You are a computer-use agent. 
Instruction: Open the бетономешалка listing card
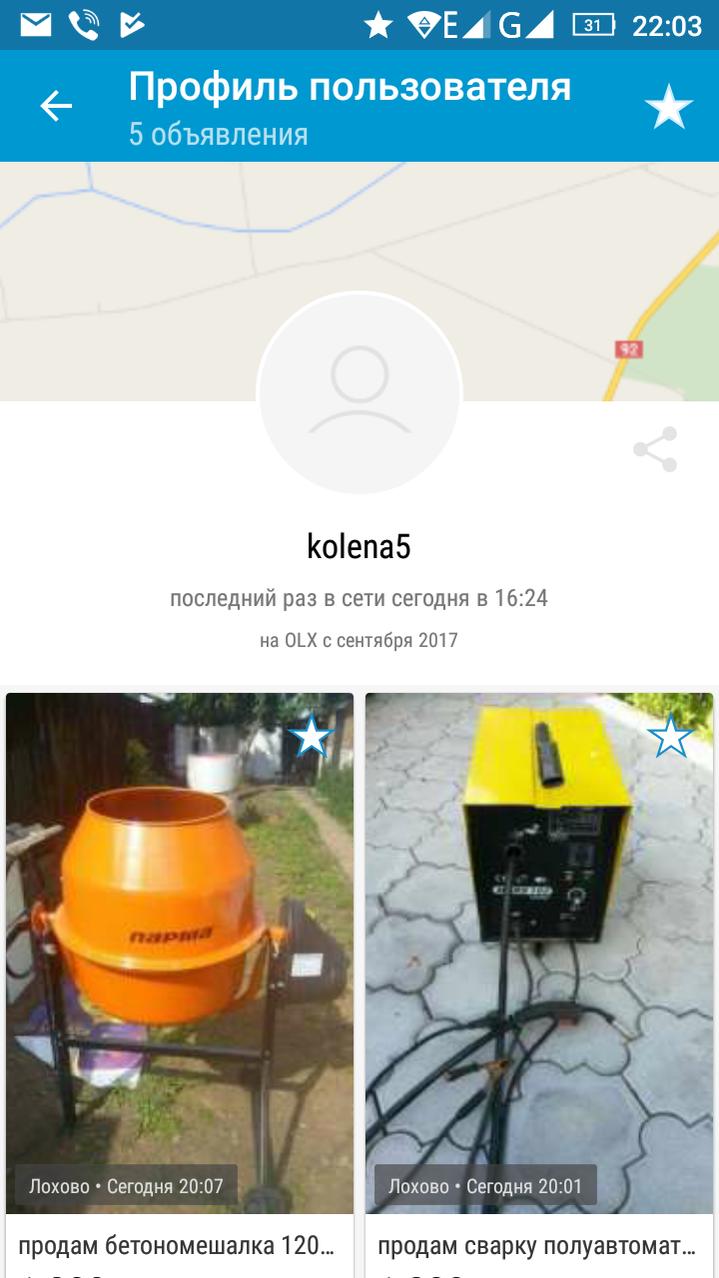[x=180, y=985]
